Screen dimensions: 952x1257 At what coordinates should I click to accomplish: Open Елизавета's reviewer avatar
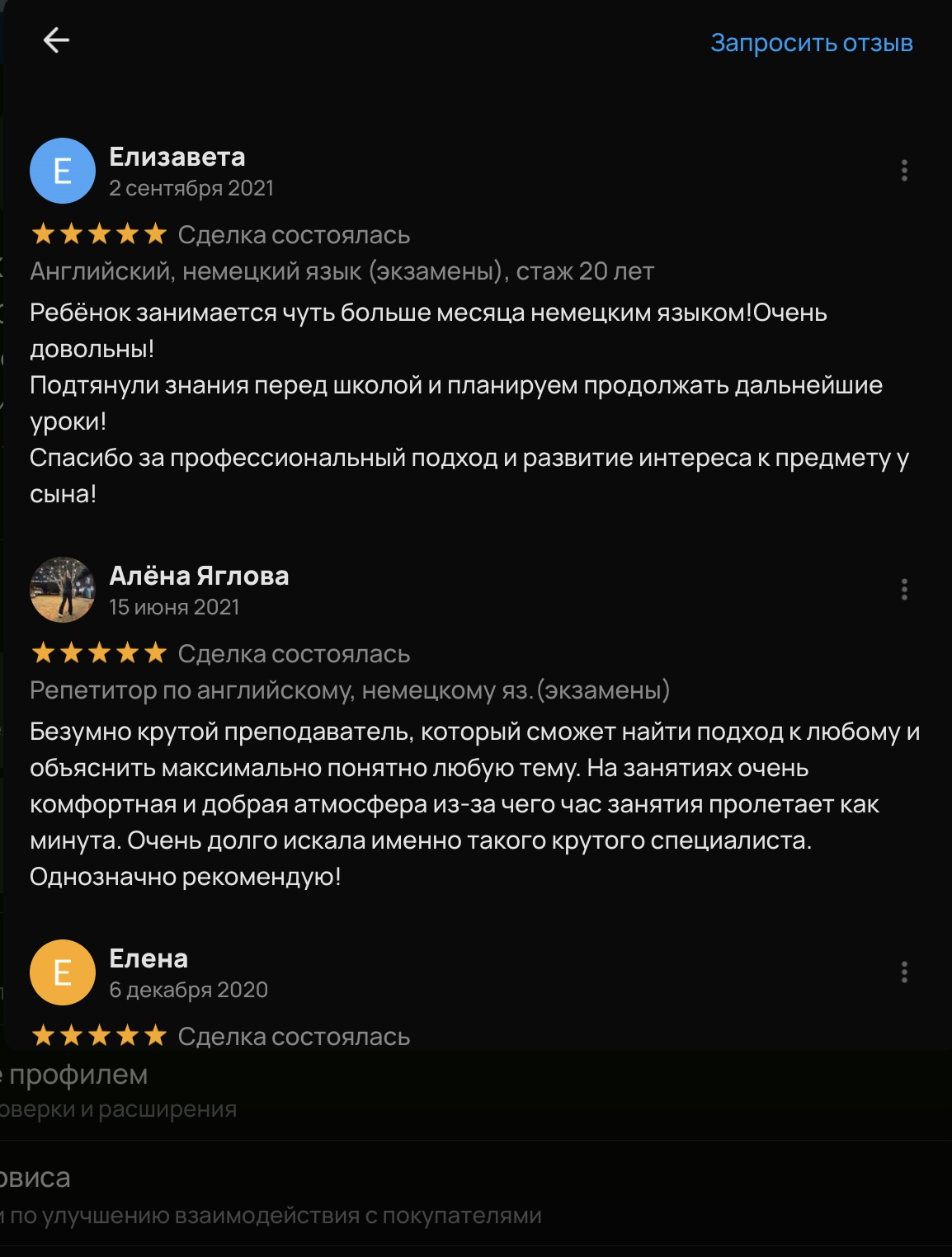(63, 172)
